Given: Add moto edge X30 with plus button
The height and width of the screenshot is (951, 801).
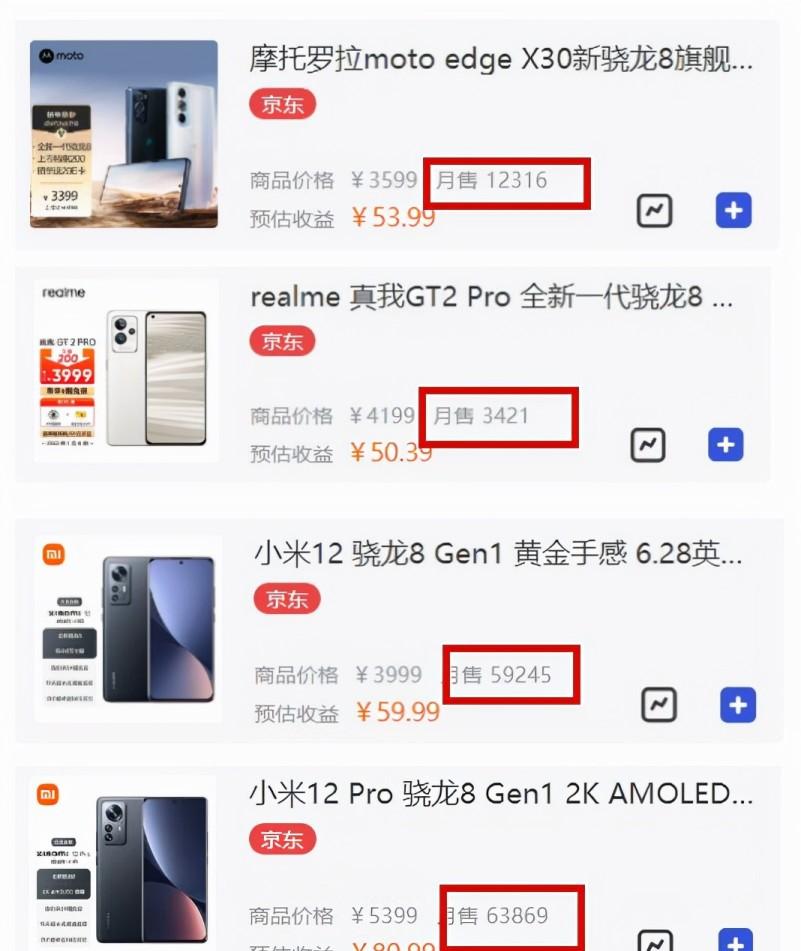Looking at the screenshot, I should tap(733, 211).
